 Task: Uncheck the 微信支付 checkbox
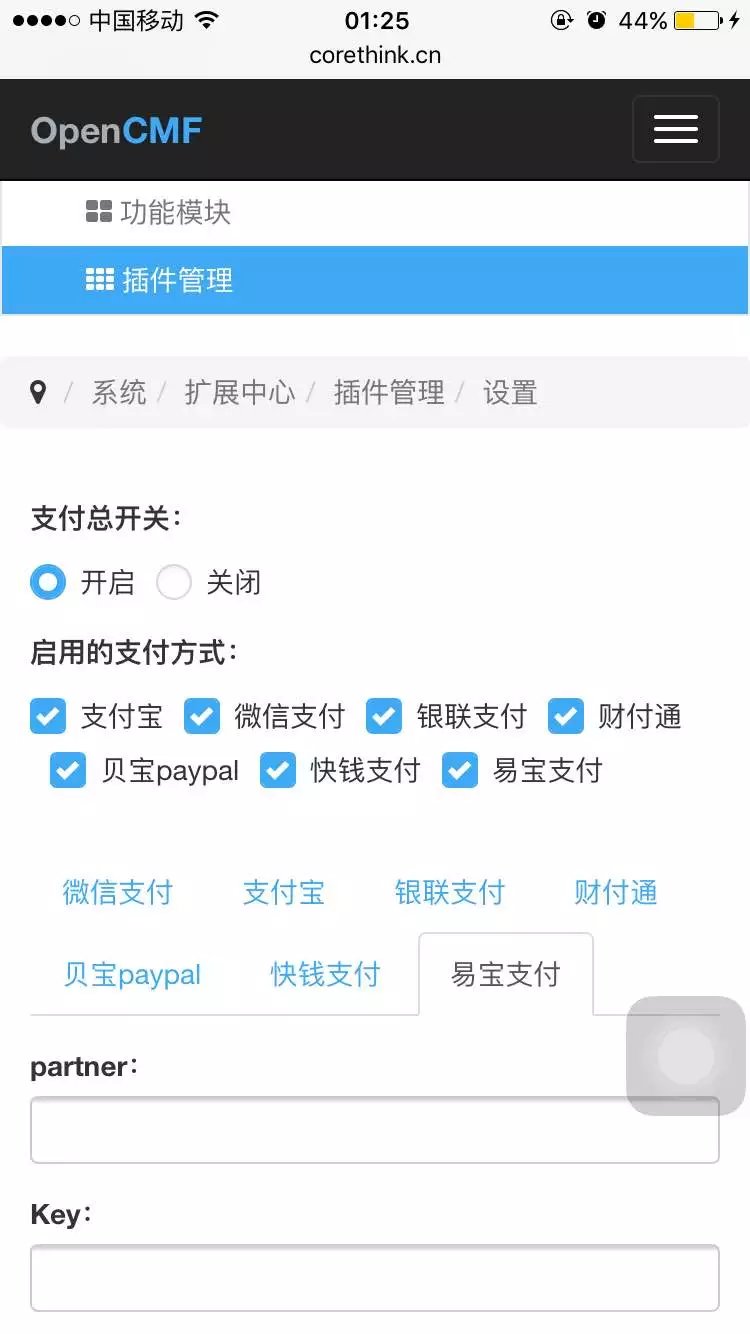[x=202, y=716]
